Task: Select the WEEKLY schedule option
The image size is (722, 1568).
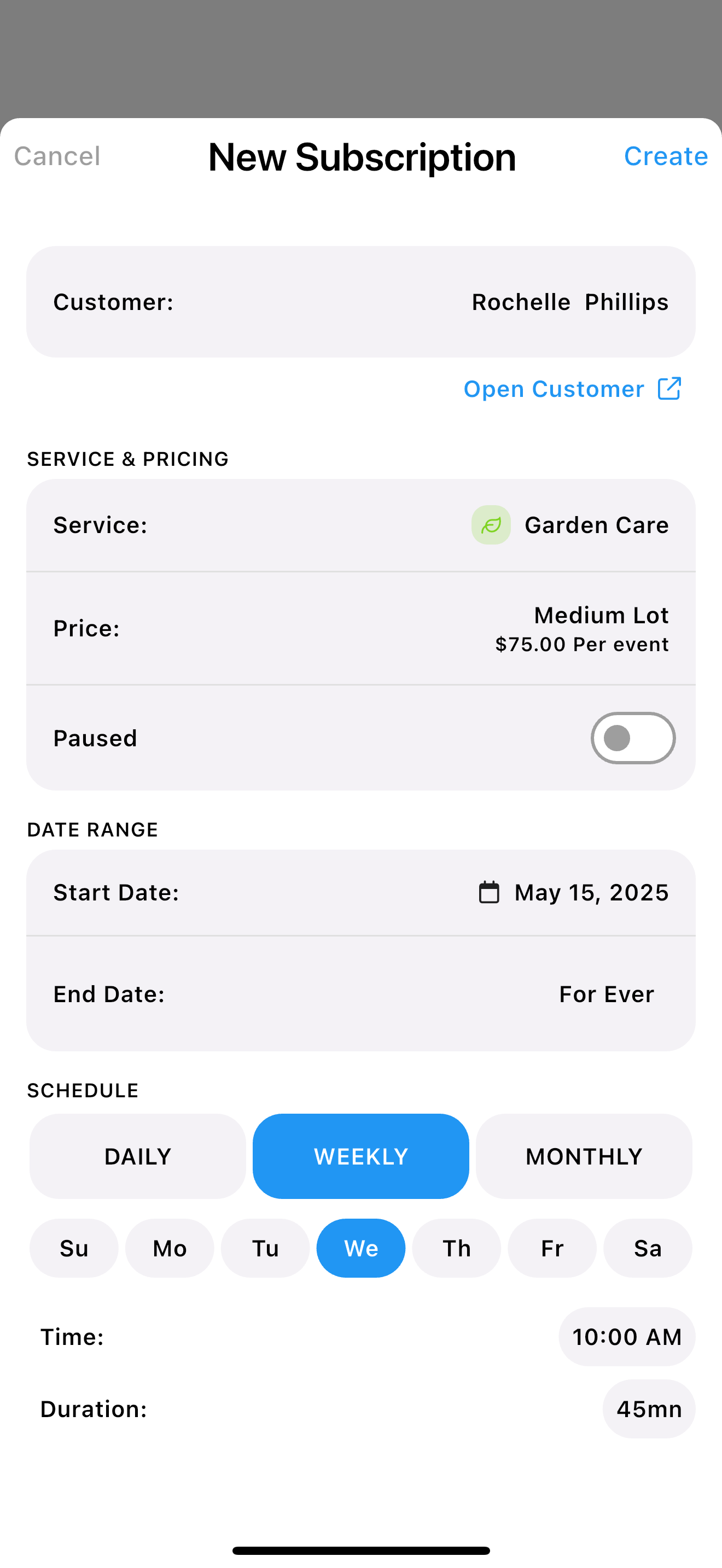Action: click(361, 1156)
